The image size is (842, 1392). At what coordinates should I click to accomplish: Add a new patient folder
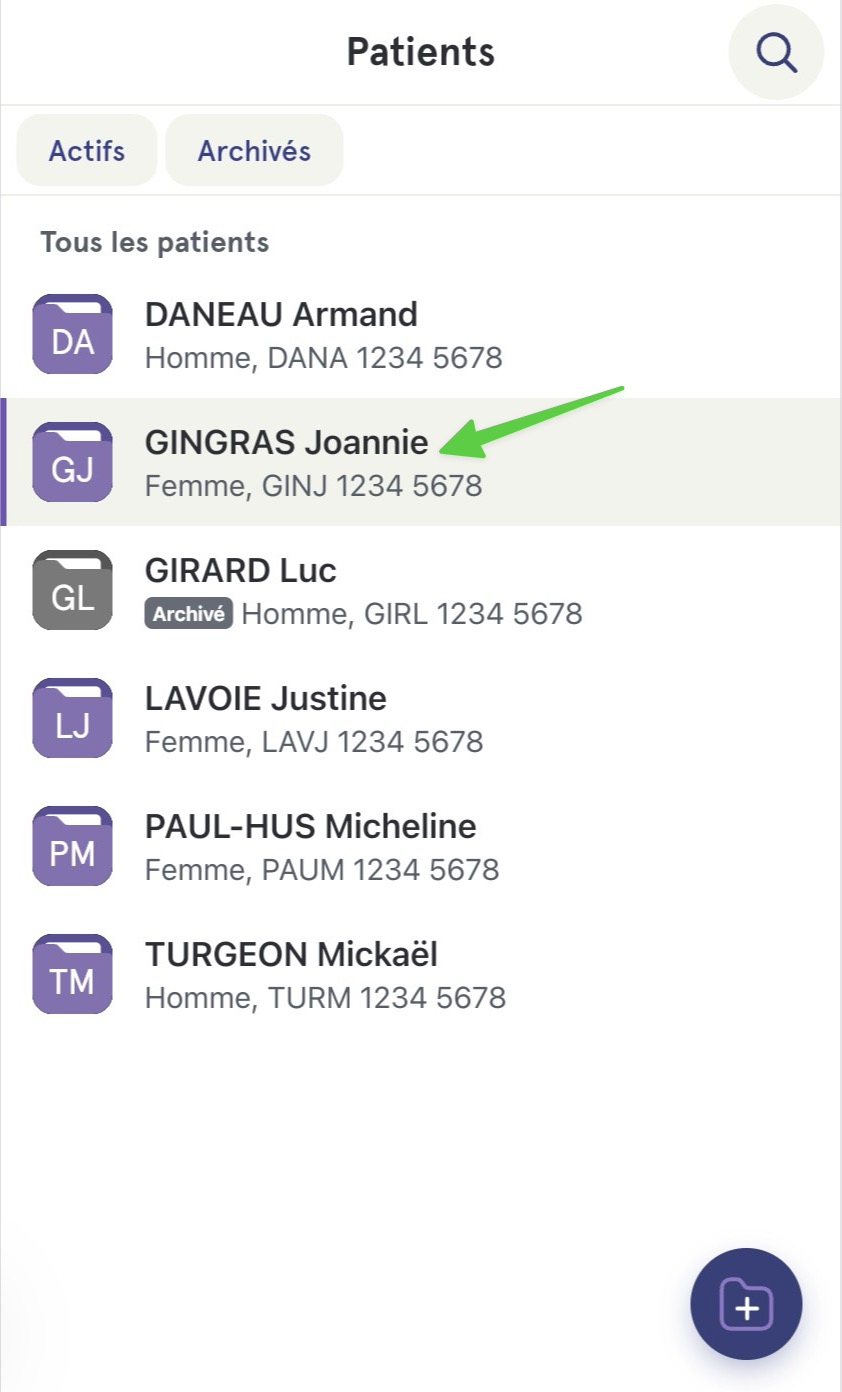point(746,1304)
